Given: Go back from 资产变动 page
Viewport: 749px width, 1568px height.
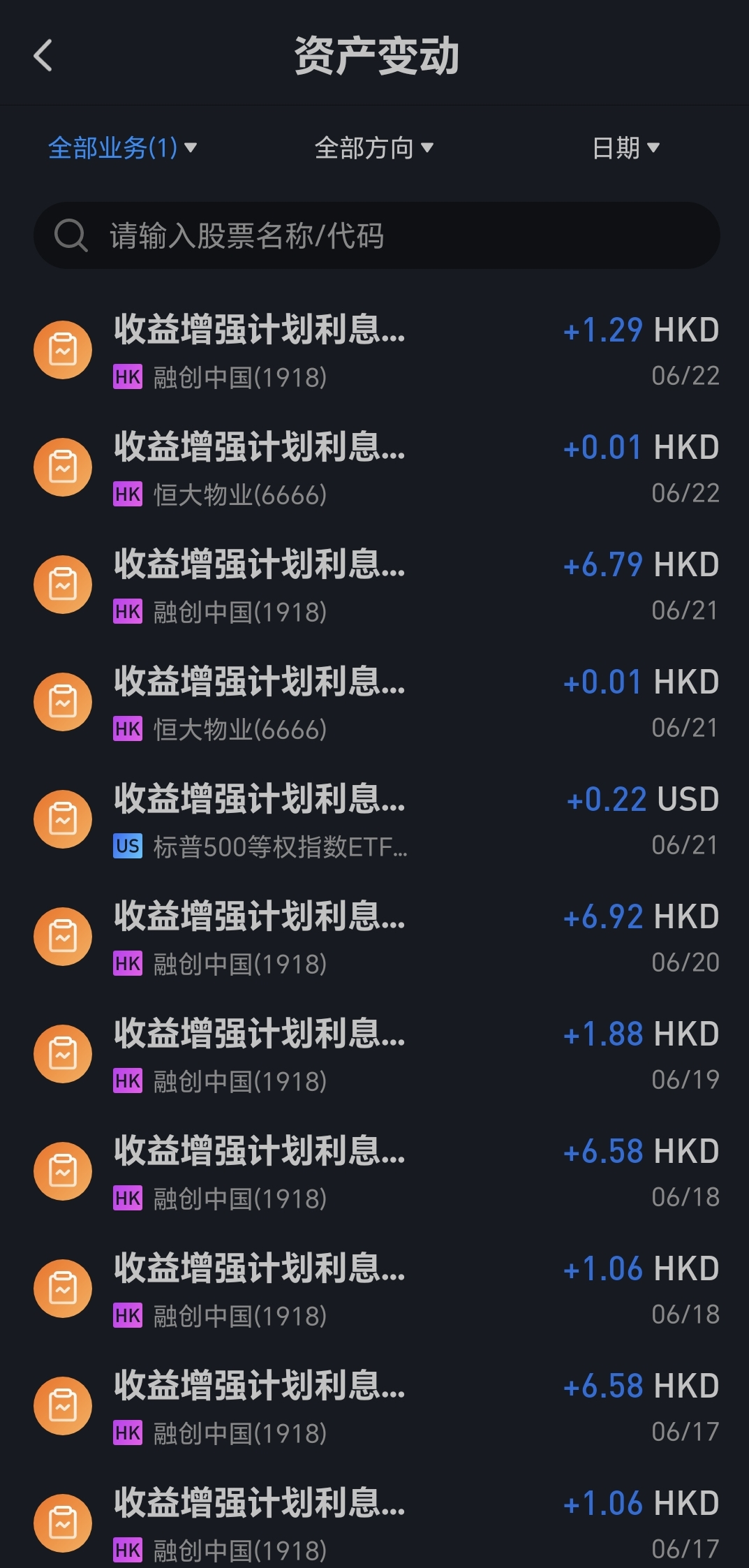Looking at the screenshot, I should [43, 56].
